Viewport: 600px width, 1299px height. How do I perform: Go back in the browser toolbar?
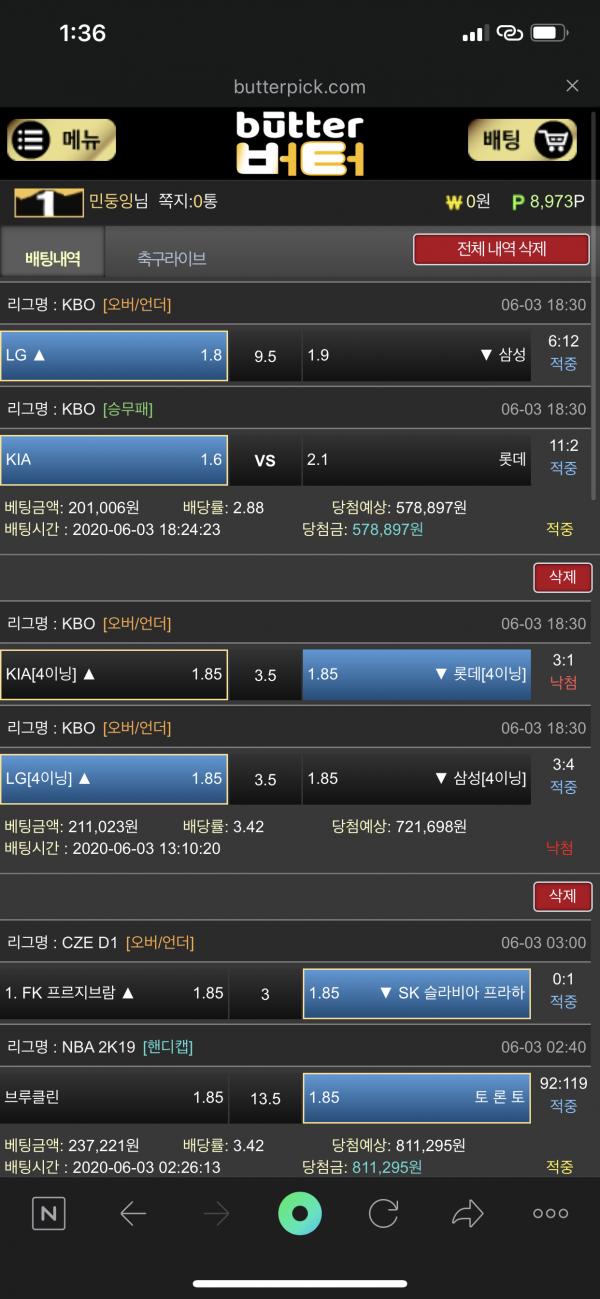click(133, 1214)
